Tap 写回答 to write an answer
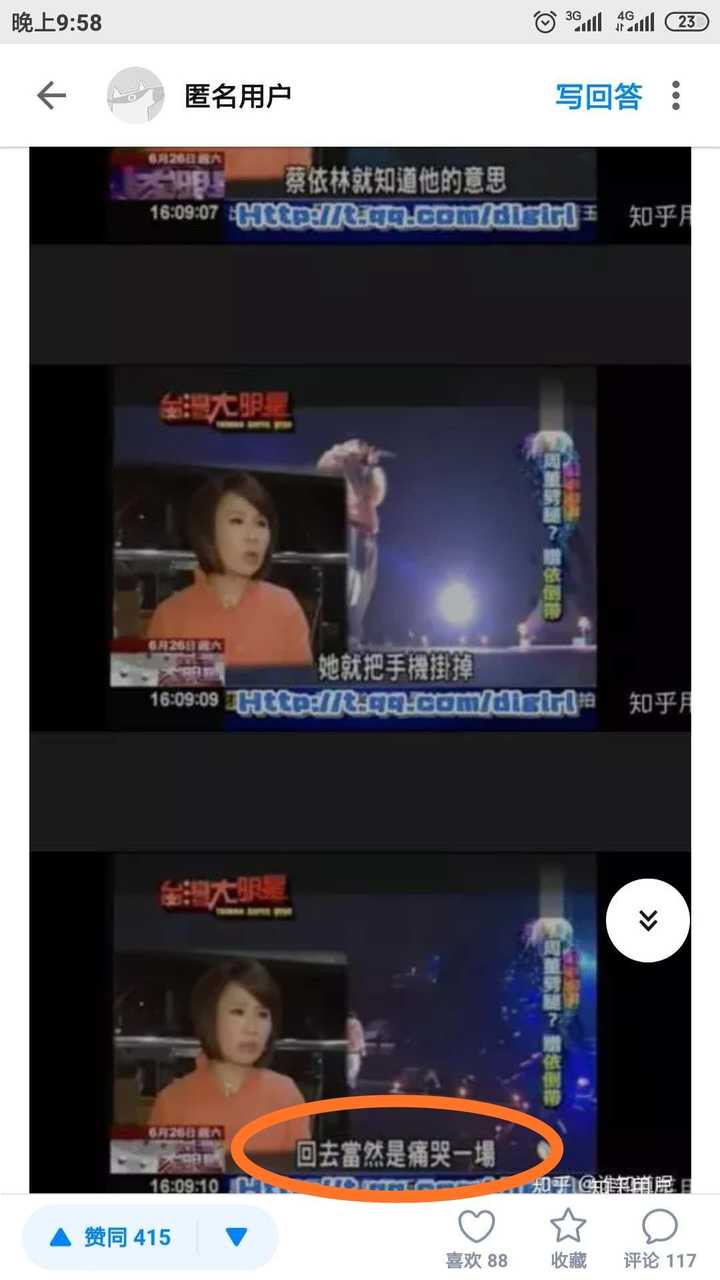Image resolution: width=720 pixels, height=1280 pixels. pyautogui.click(x=598, y=96)
